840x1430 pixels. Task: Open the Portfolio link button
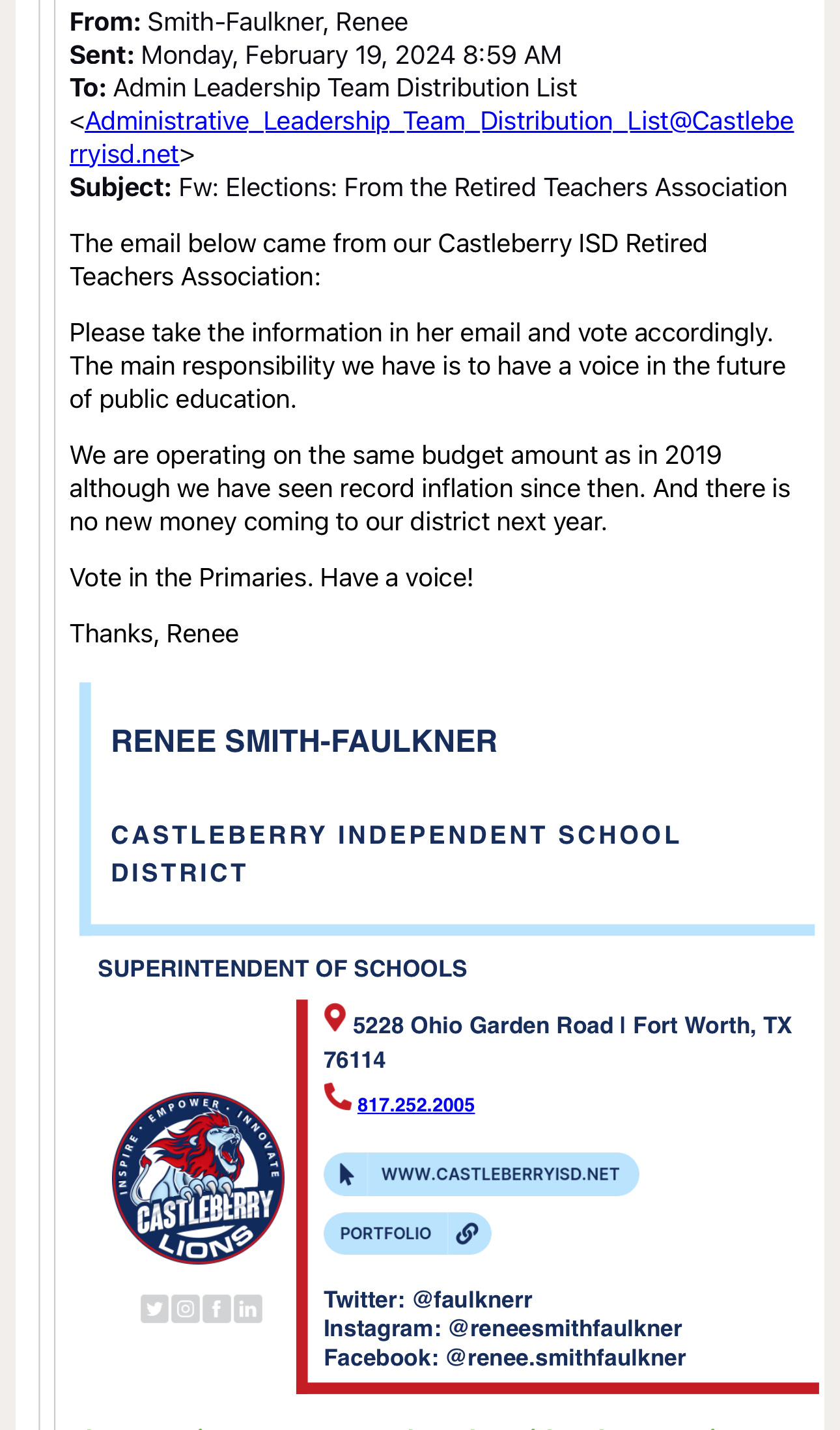(407, 1233)
